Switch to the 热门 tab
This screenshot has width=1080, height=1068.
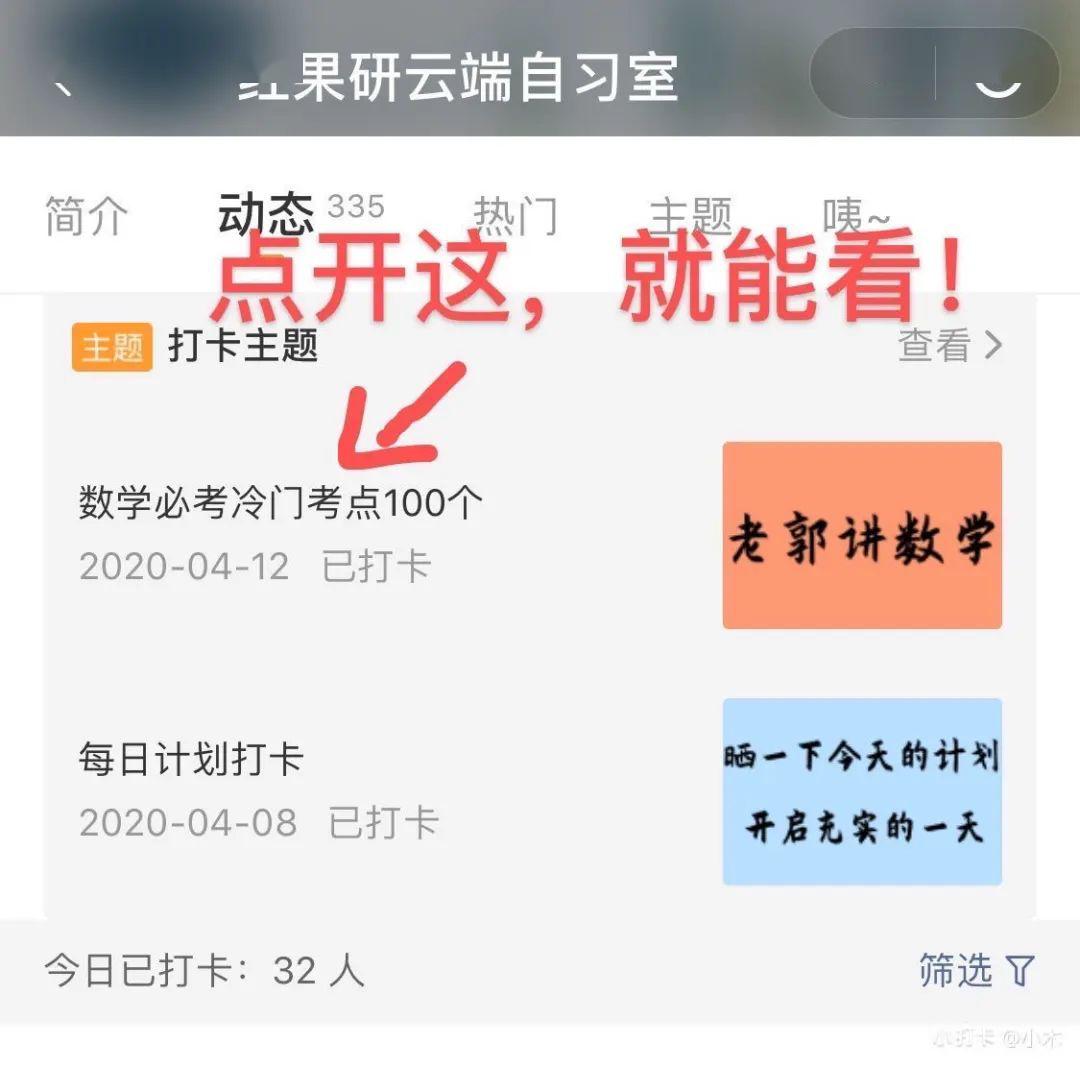click(514, 215)
